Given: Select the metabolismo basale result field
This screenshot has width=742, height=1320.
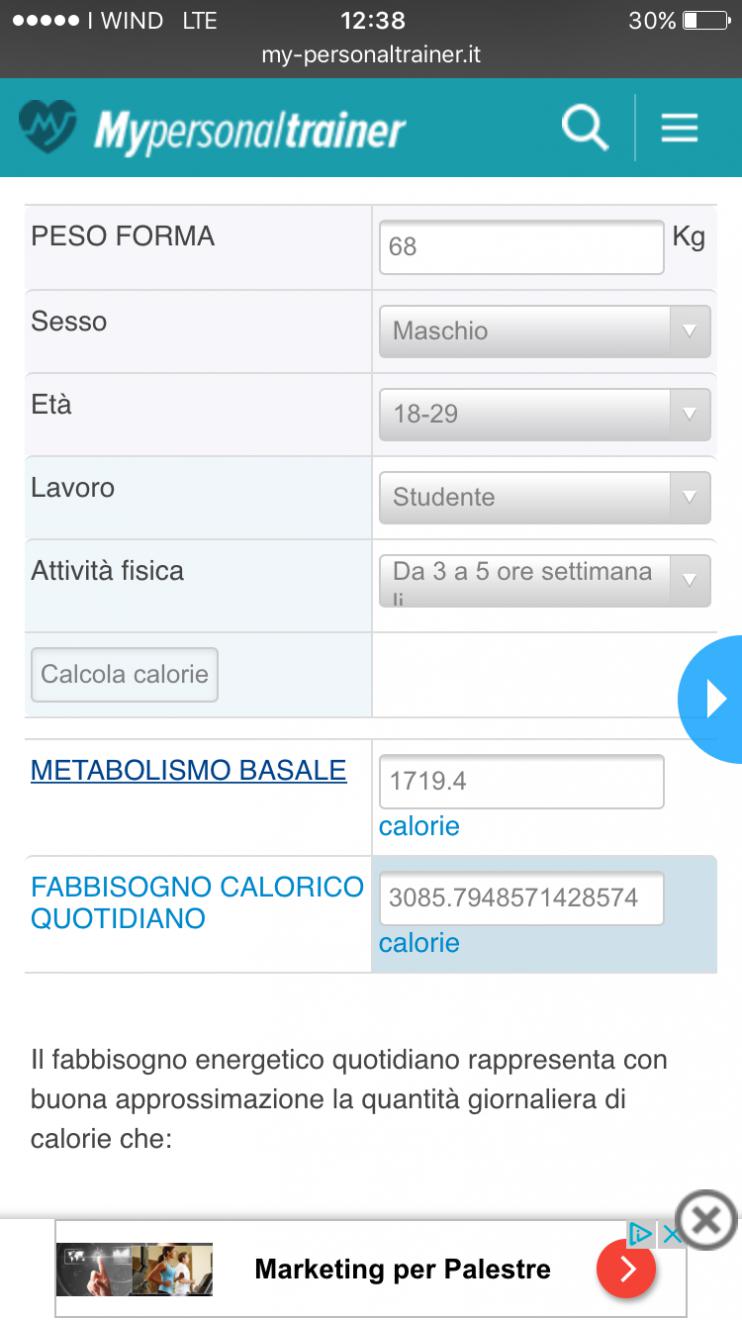Looking at the screenshot, I should [x=521, y=781].
